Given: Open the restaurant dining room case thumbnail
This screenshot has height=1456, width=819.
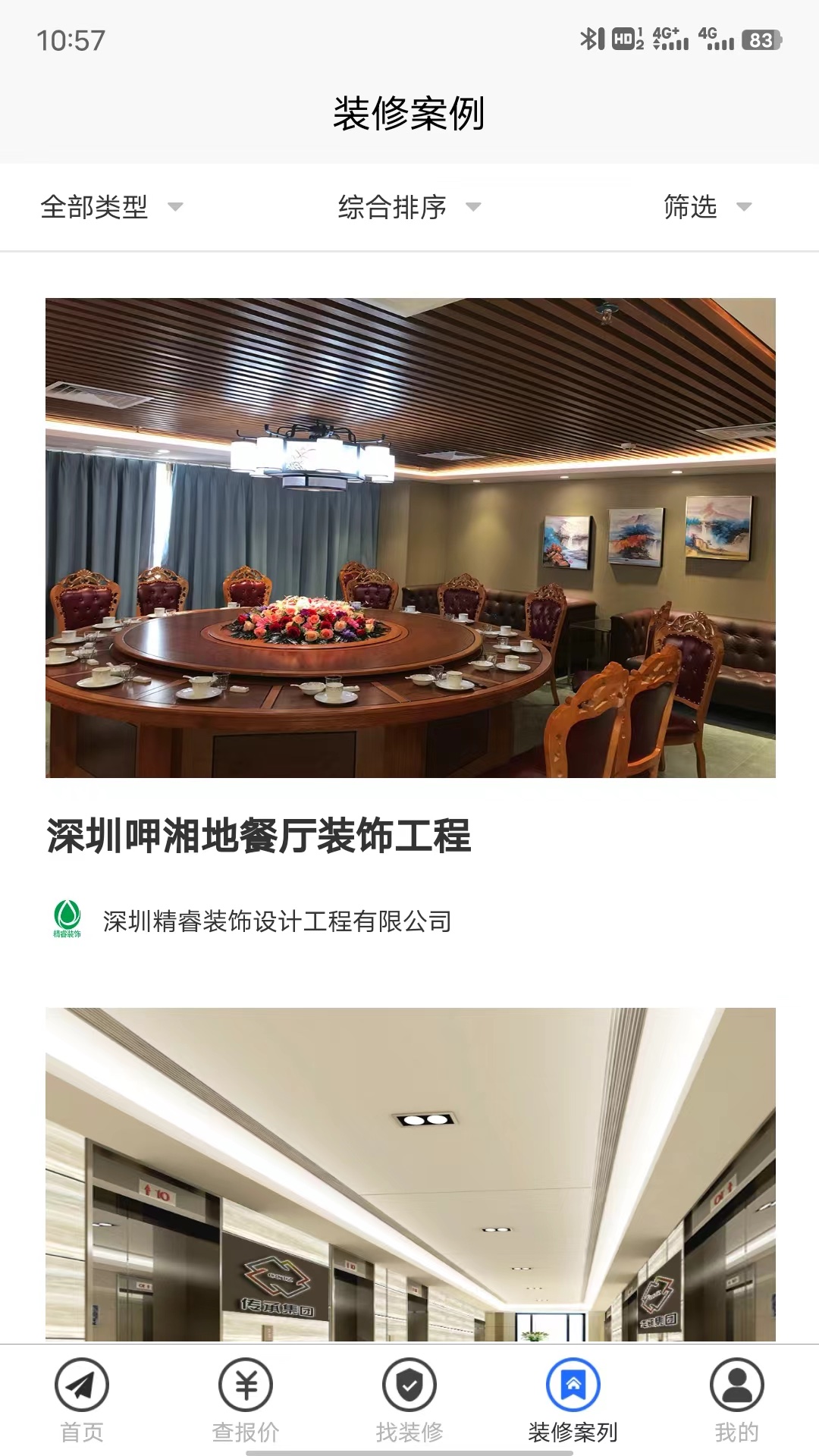Looking at the screenshot, I should point(409,538).
